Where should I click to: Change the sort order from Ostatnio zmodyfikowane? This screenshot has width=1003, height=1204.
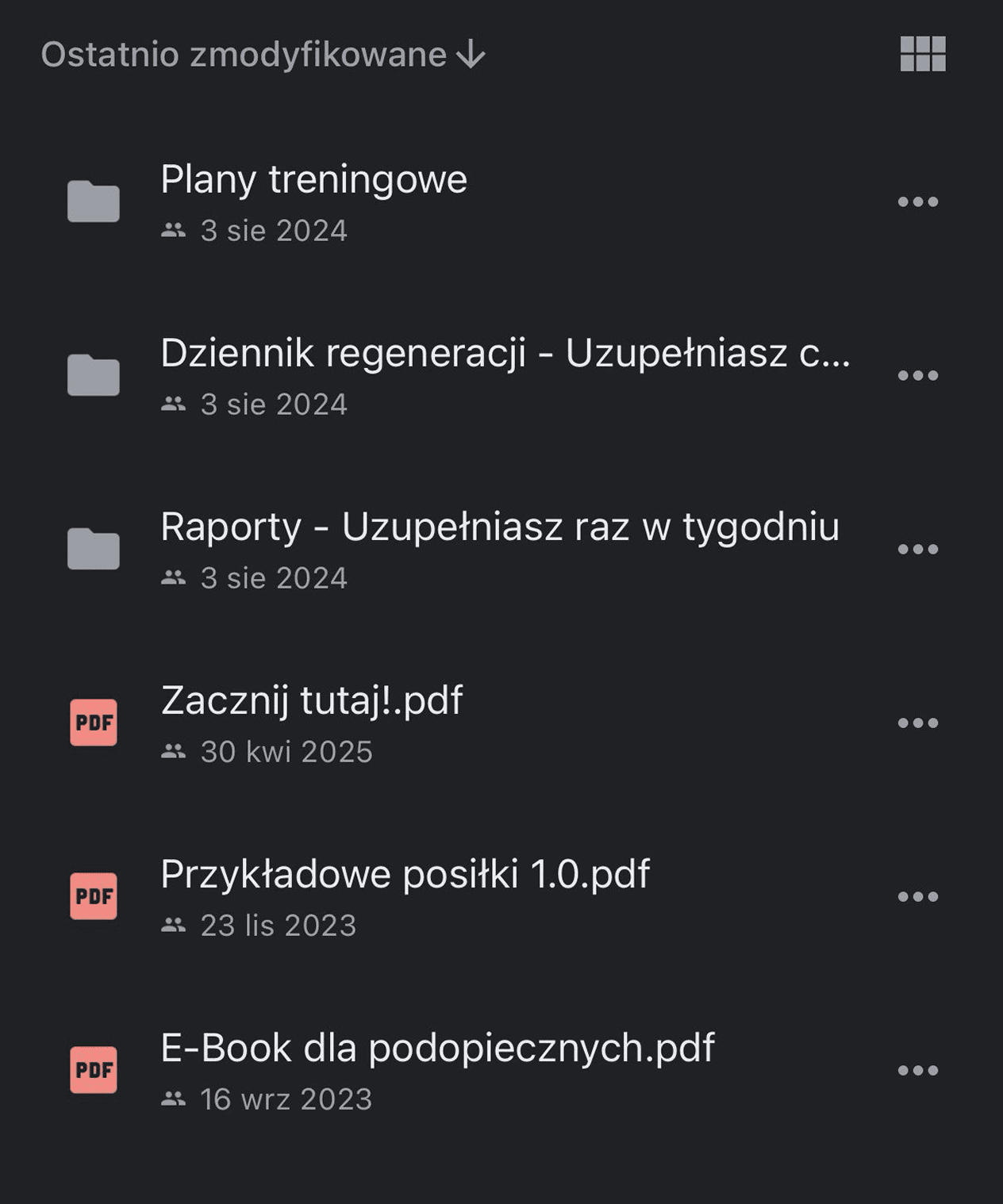click(x=262, y=55)
